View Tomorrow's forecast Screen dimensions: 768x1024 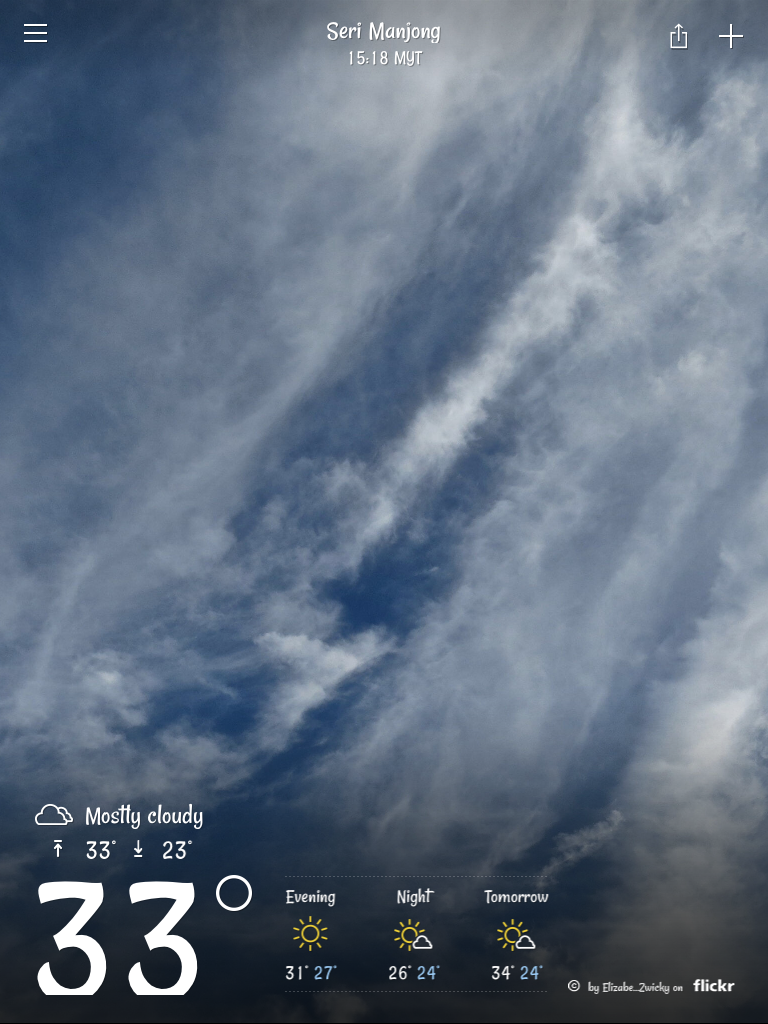[x=516, y=935]
